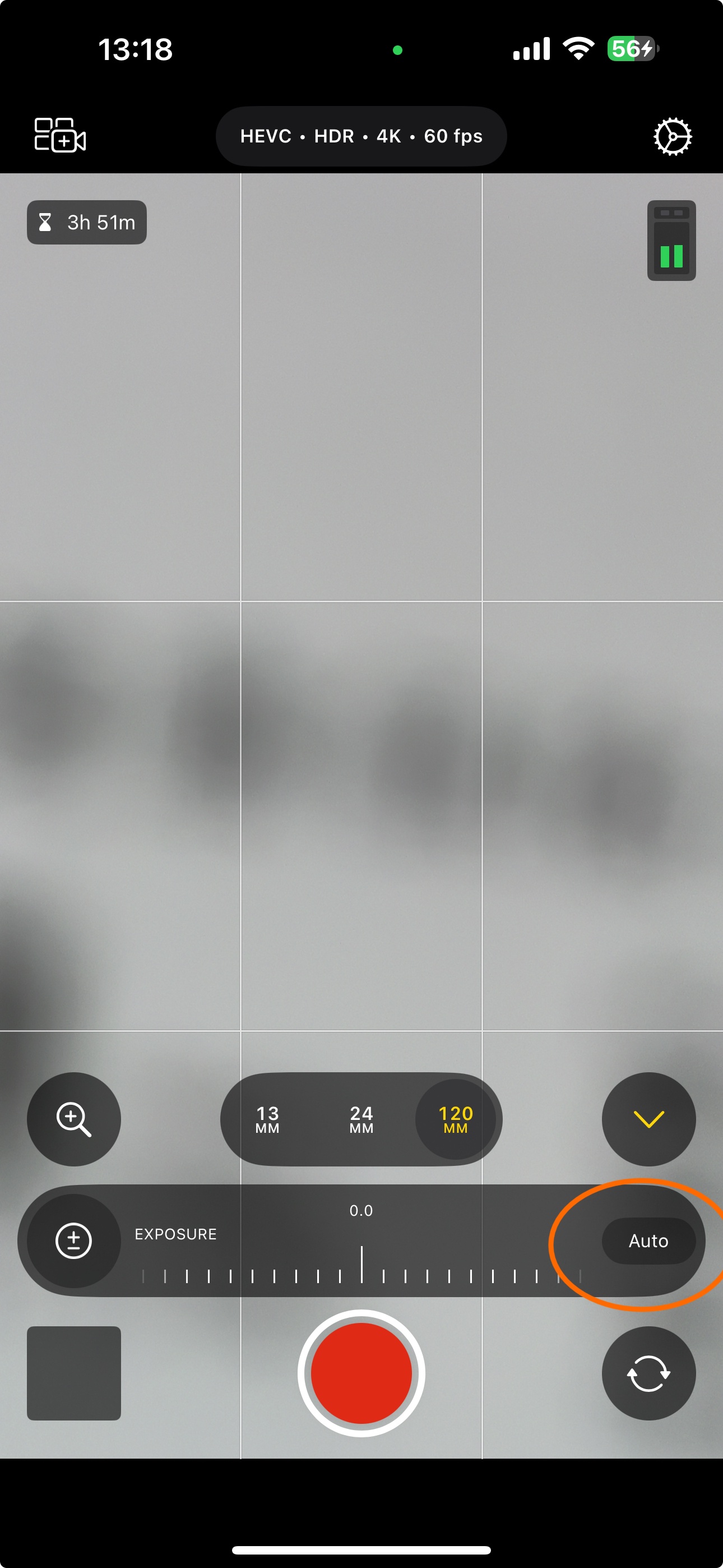Tap the exposure plus-minus icon

tap(73, 1240)
